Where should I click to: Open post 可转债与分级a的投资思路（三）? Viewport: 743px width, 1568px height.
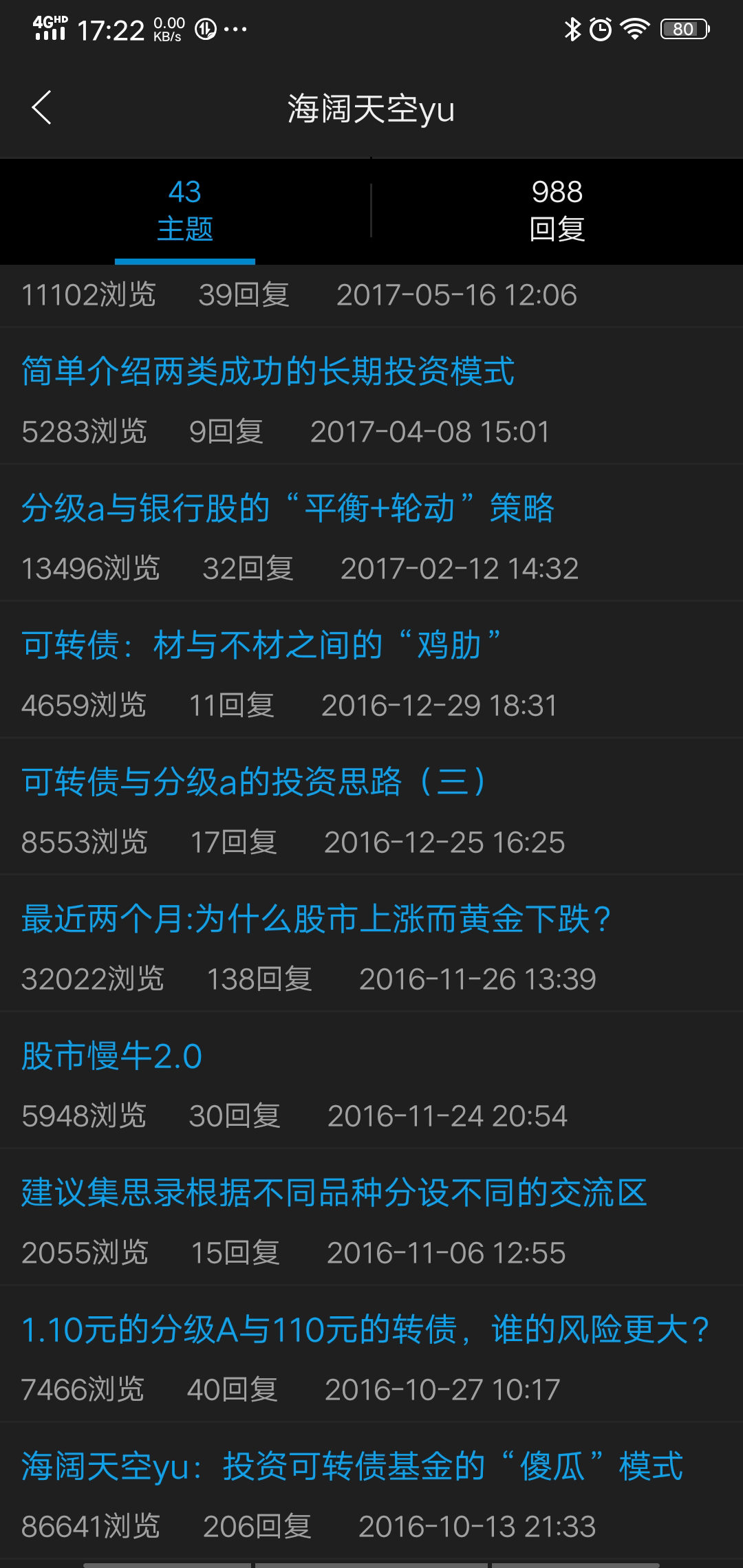[x=255, y=782]
